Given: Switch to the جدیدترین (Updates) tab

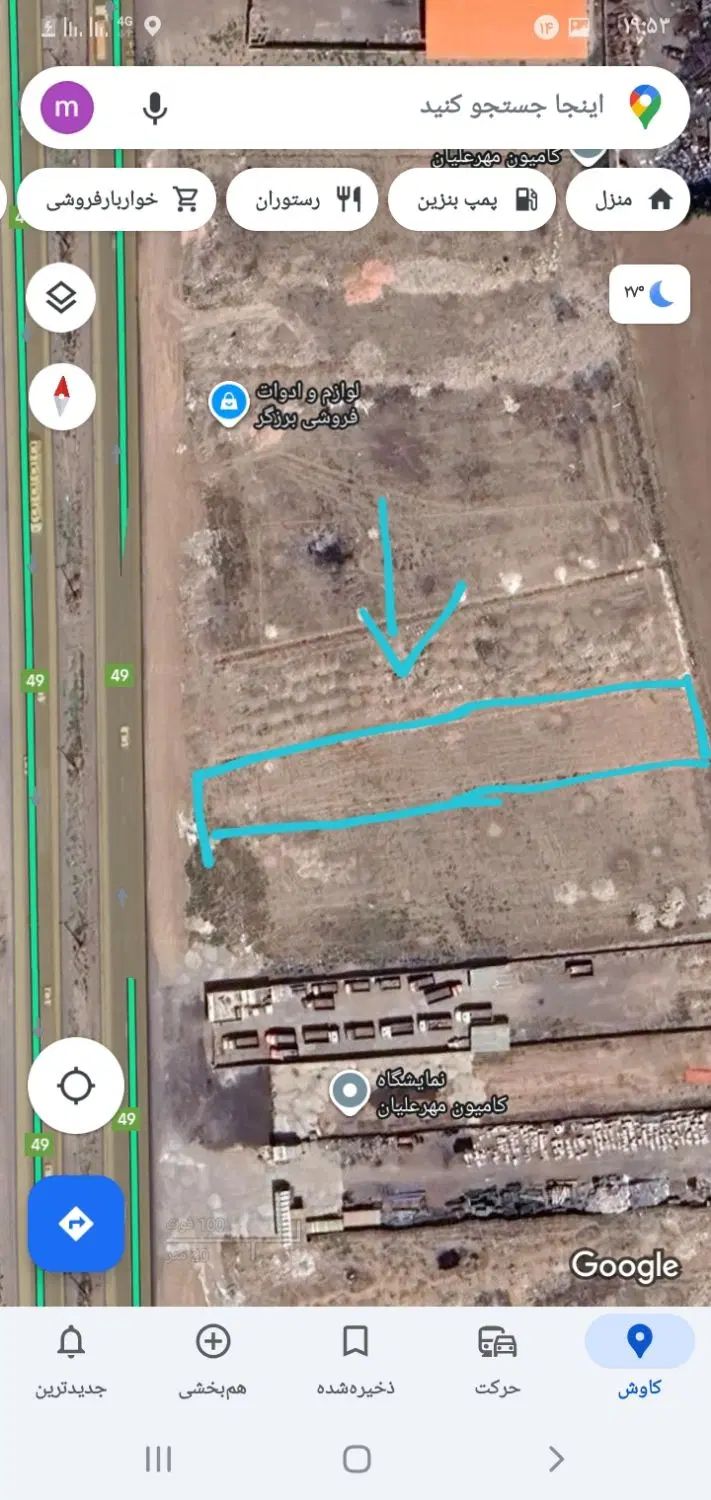Looking at the screenshot, I should point(71,1358).
